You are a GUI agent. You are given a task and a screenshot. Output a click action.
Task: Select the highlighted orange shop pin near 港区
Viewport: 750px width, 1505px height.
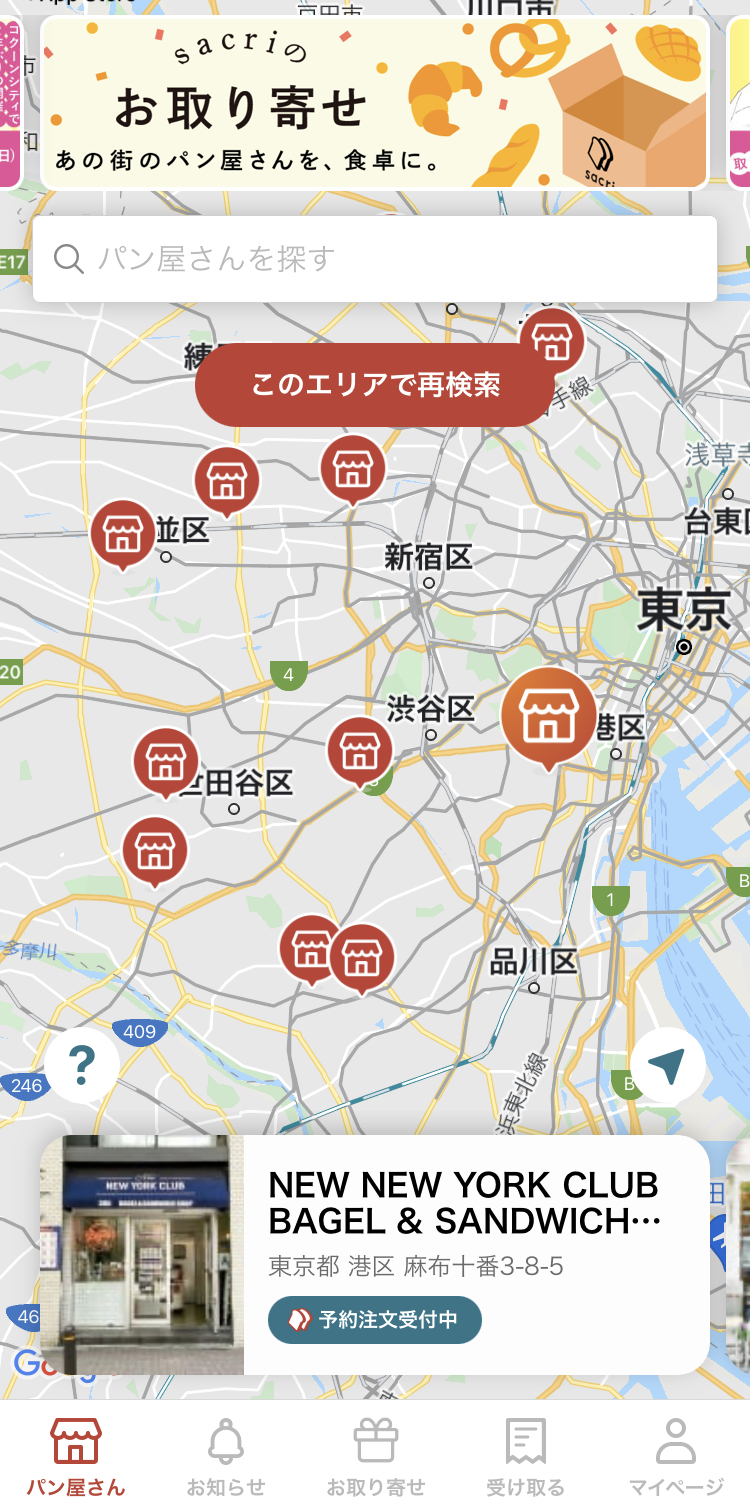click(548, 716)
